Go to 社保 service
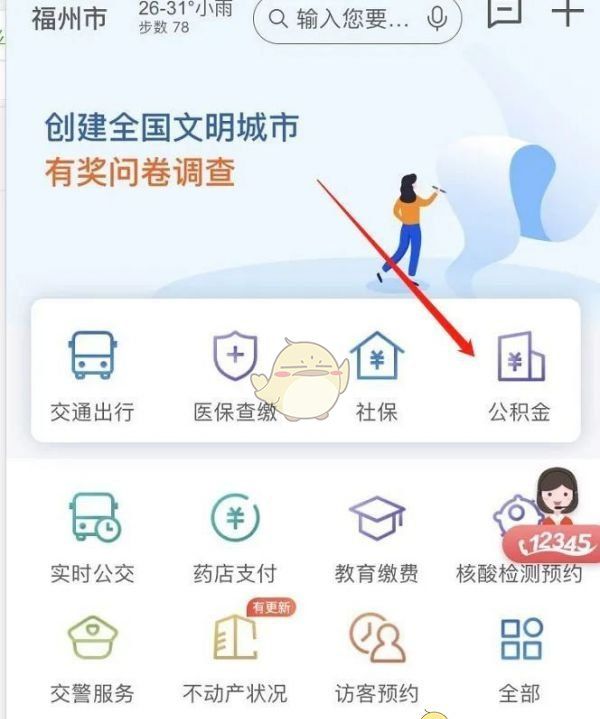Screen dimensions: 600x719 point(376,375)
